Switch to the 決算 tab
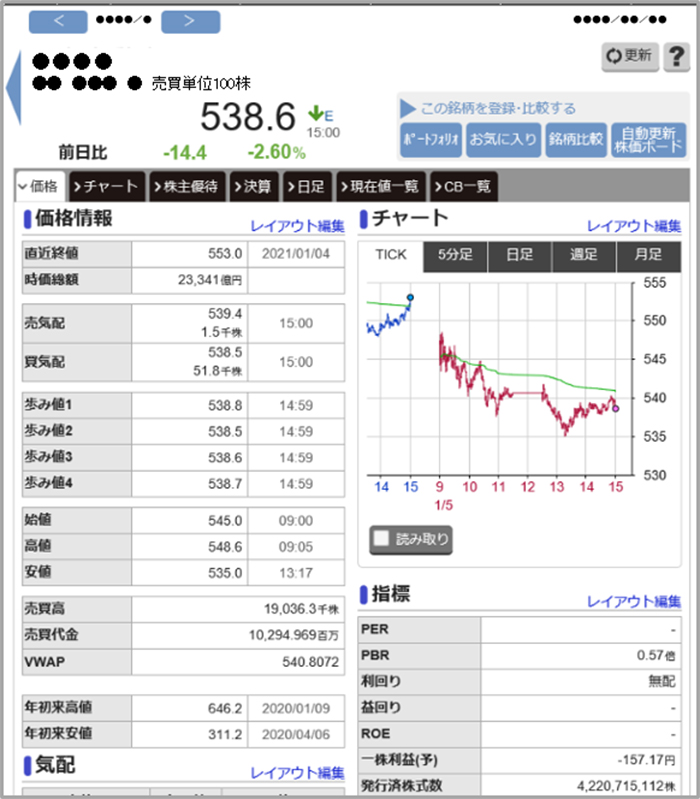700x799 pixels. 255,186
